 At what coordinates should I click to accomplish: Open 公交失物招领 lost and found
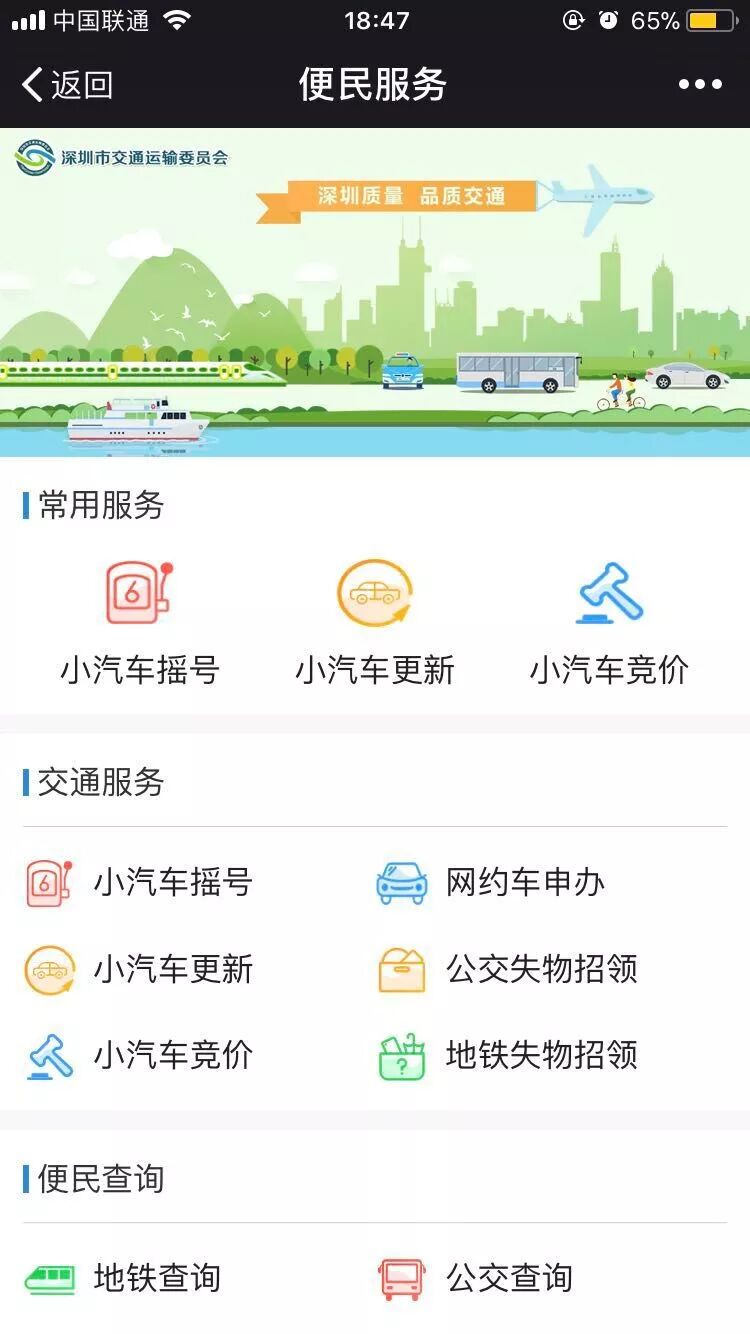coord(508,969)
